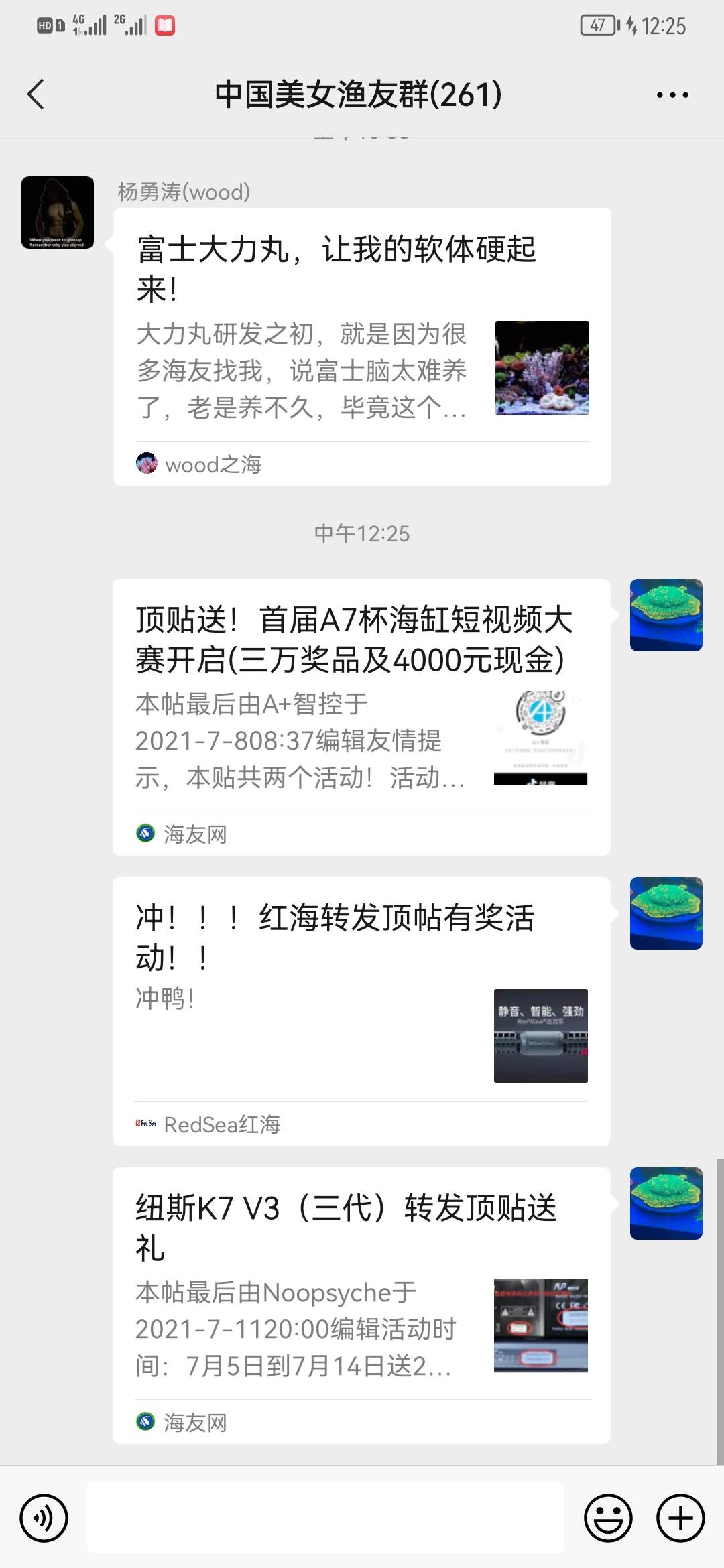
Task: Open the emoji panel
Action: click(608, 1518)
